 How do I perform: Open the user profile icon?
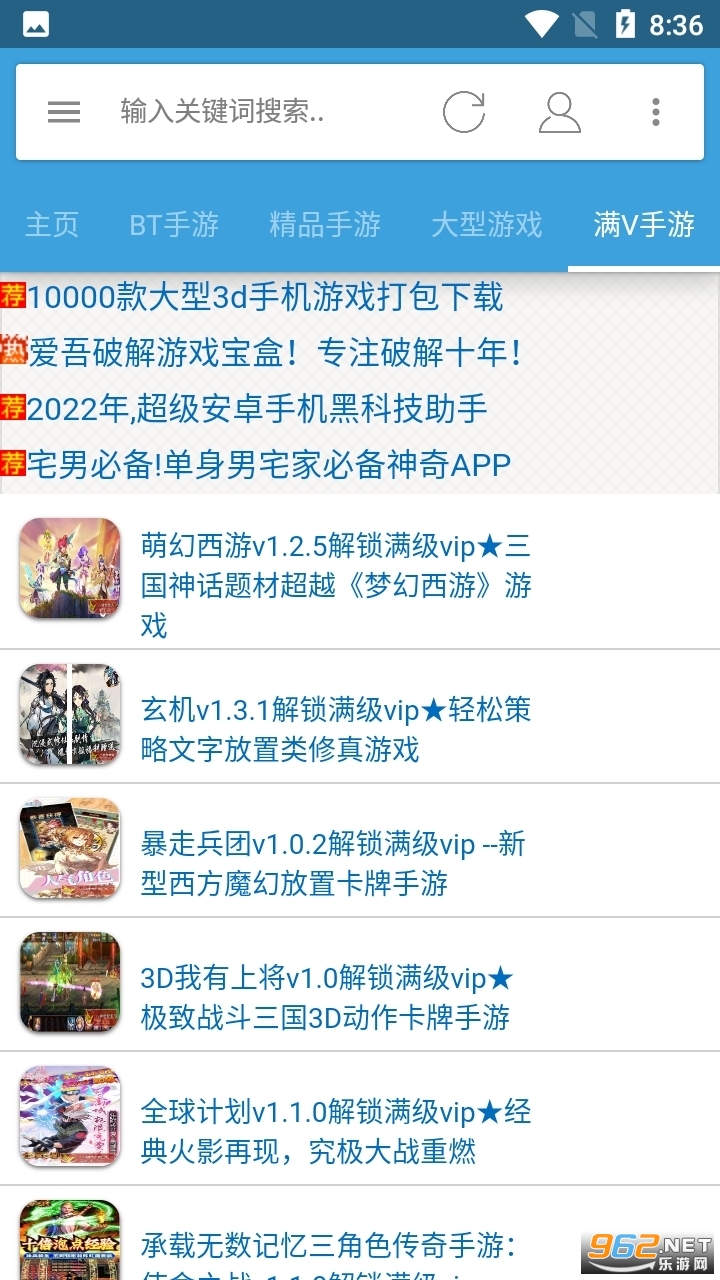559,112
